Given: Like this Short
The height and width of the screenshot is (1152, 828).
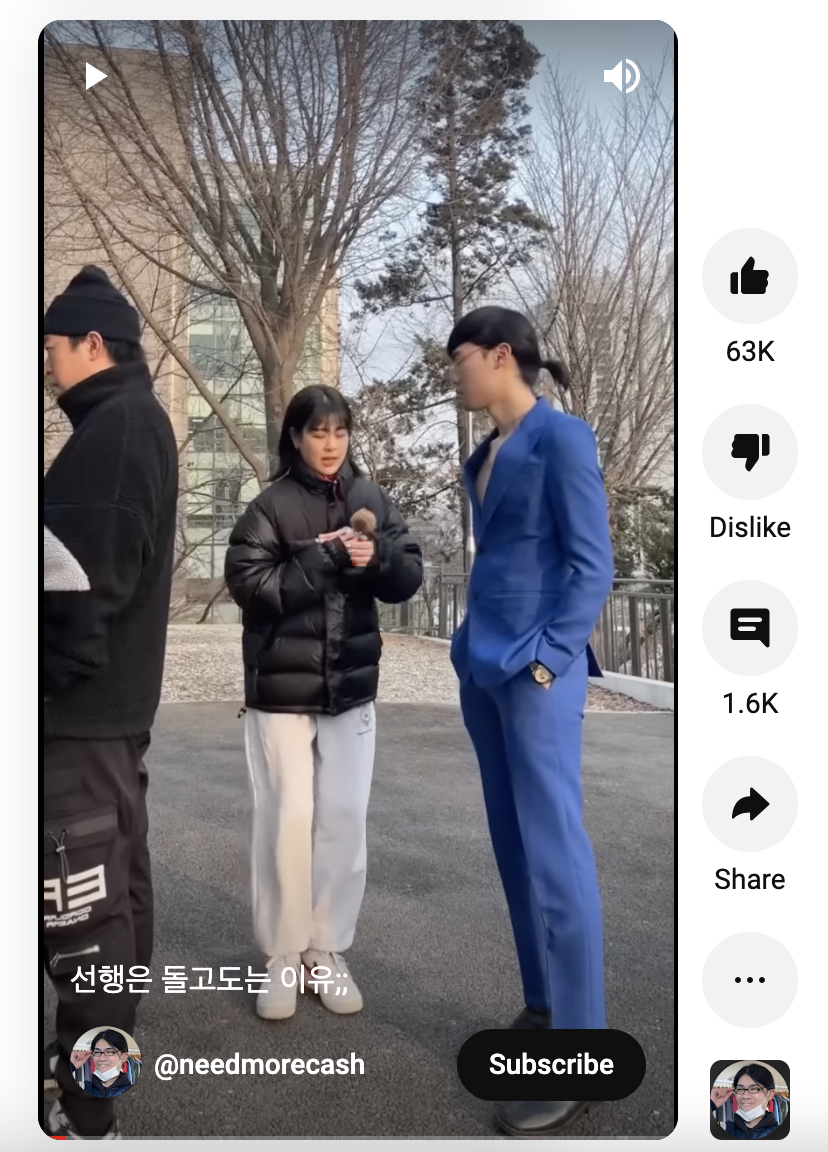Looking at the screenshot, I should (x=749, y=276).
